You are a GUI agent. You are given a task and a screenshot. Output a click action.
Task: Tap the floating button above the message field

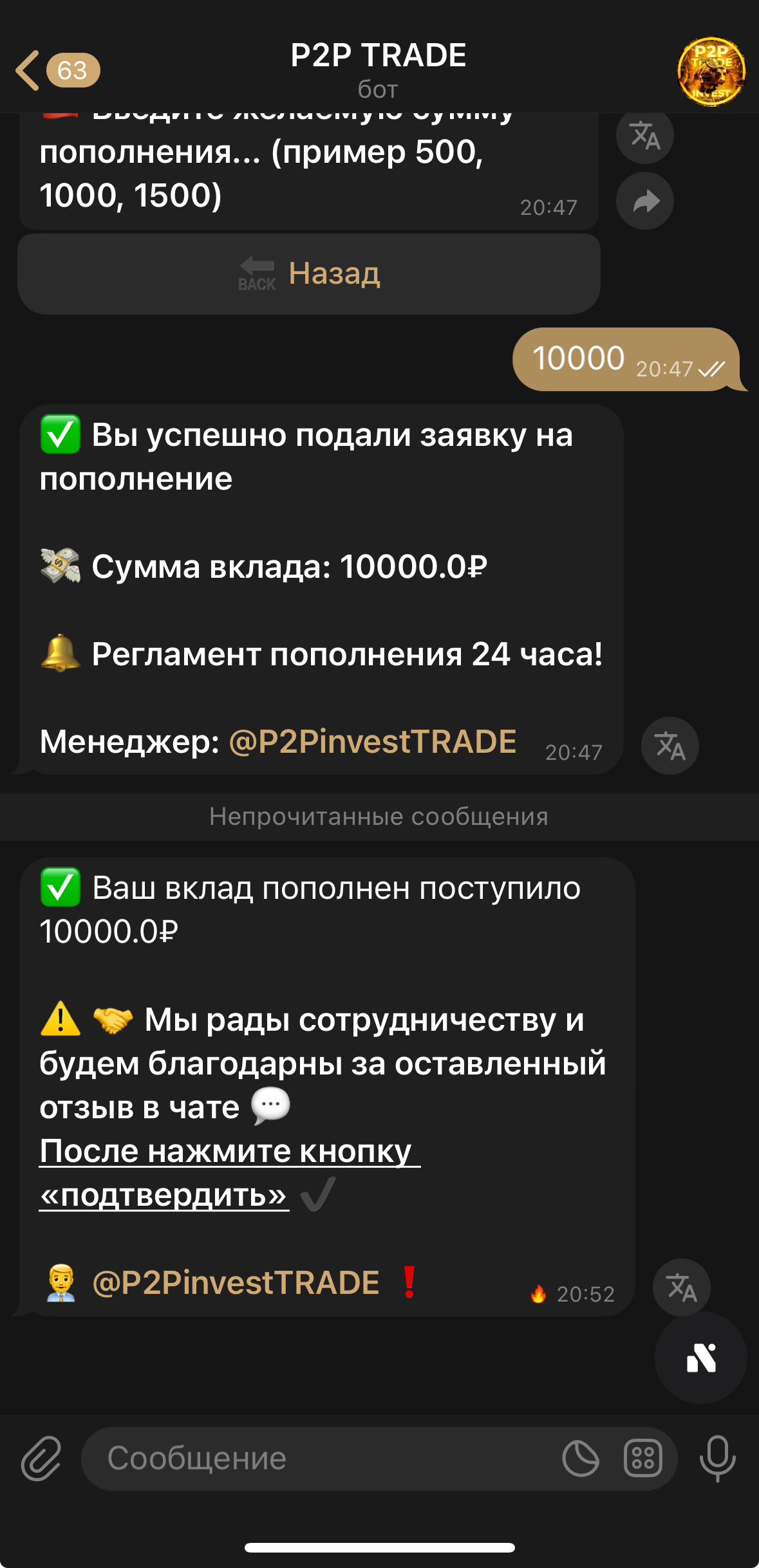(700, 1358)
